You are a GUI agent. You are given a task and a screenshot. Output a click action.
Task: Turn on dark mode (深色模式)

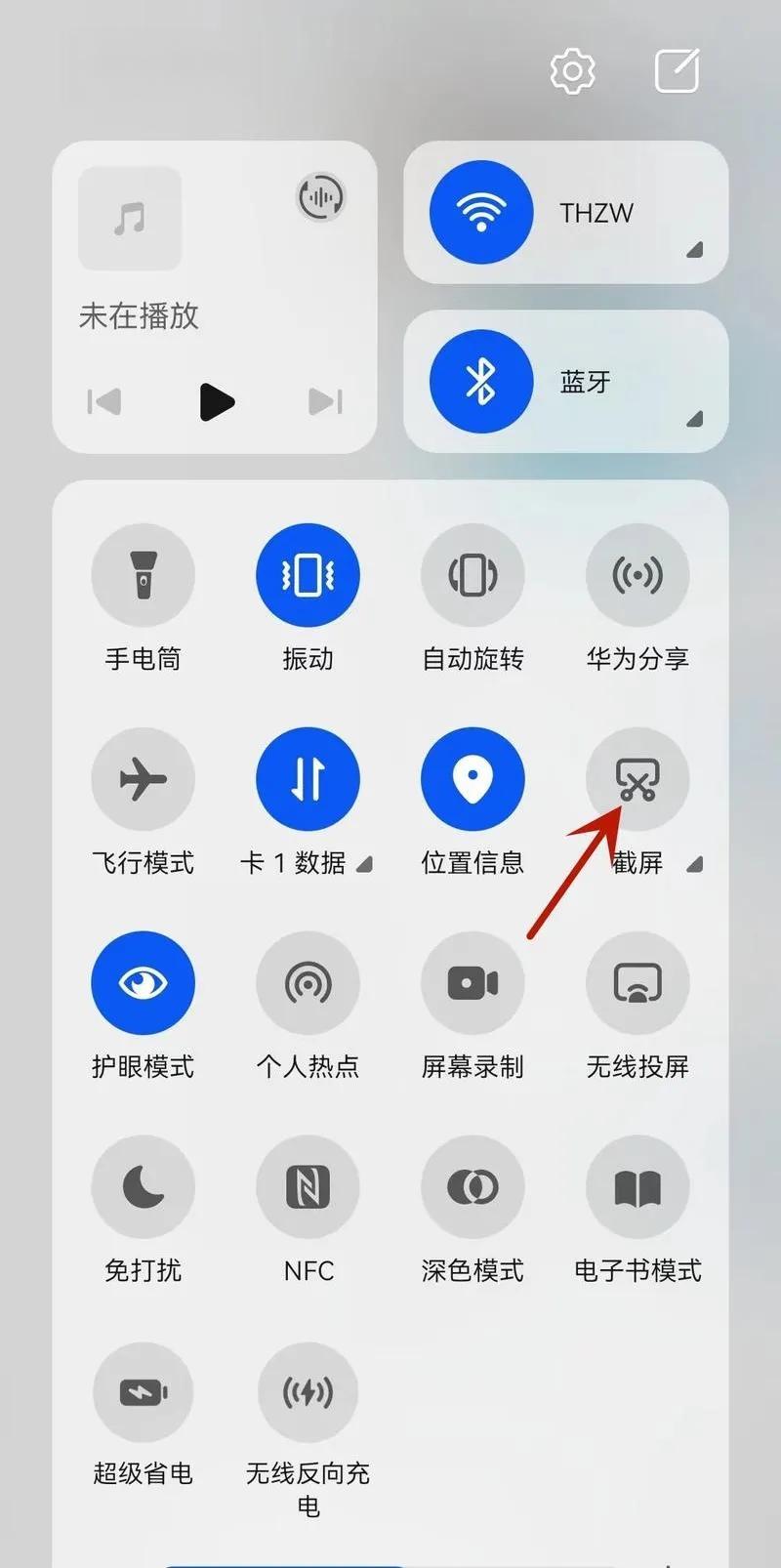point(473,1187)
